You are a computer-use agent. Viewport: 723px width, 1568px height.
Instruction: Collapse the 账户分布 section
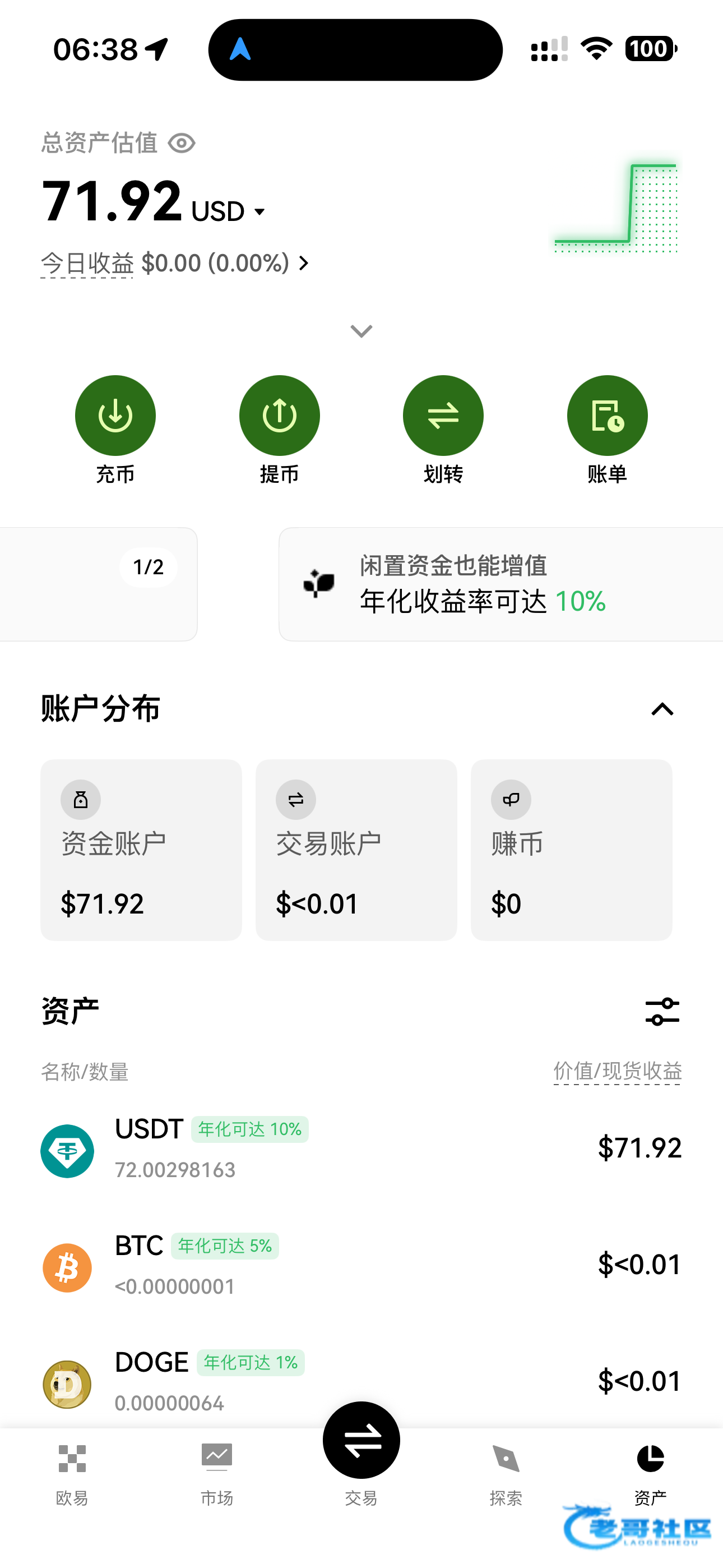[x=662, y=709]
